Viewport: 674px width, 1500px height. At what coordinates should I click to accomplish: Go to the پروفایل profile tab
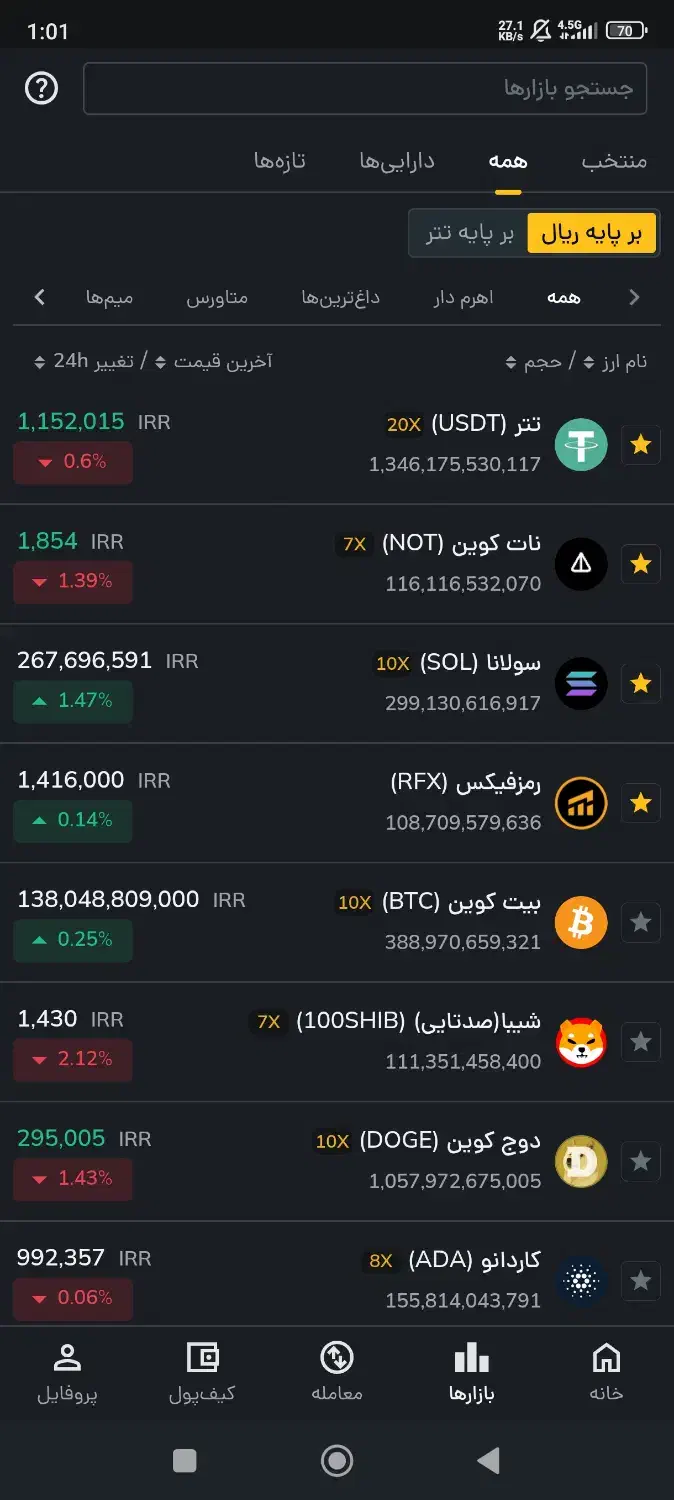point(67,1372)
